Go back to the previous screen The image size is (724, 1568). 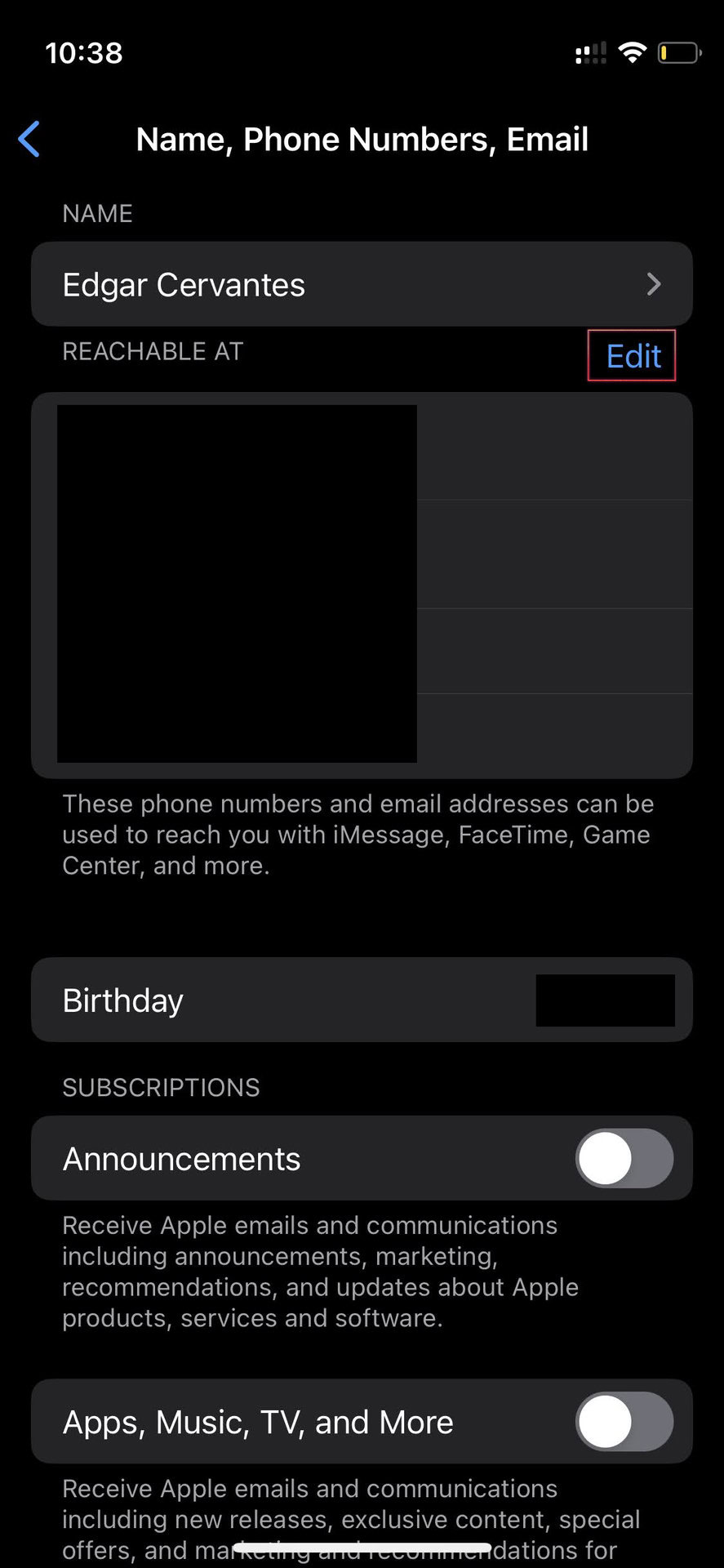(x=29, y=139)
